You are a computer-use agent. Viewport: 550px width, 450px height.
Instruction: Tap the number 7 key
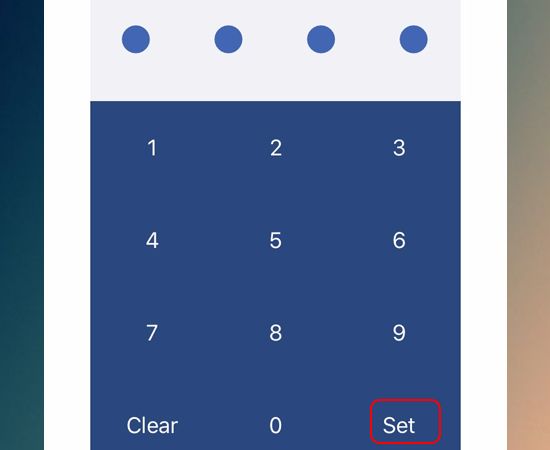pos(152,333)
